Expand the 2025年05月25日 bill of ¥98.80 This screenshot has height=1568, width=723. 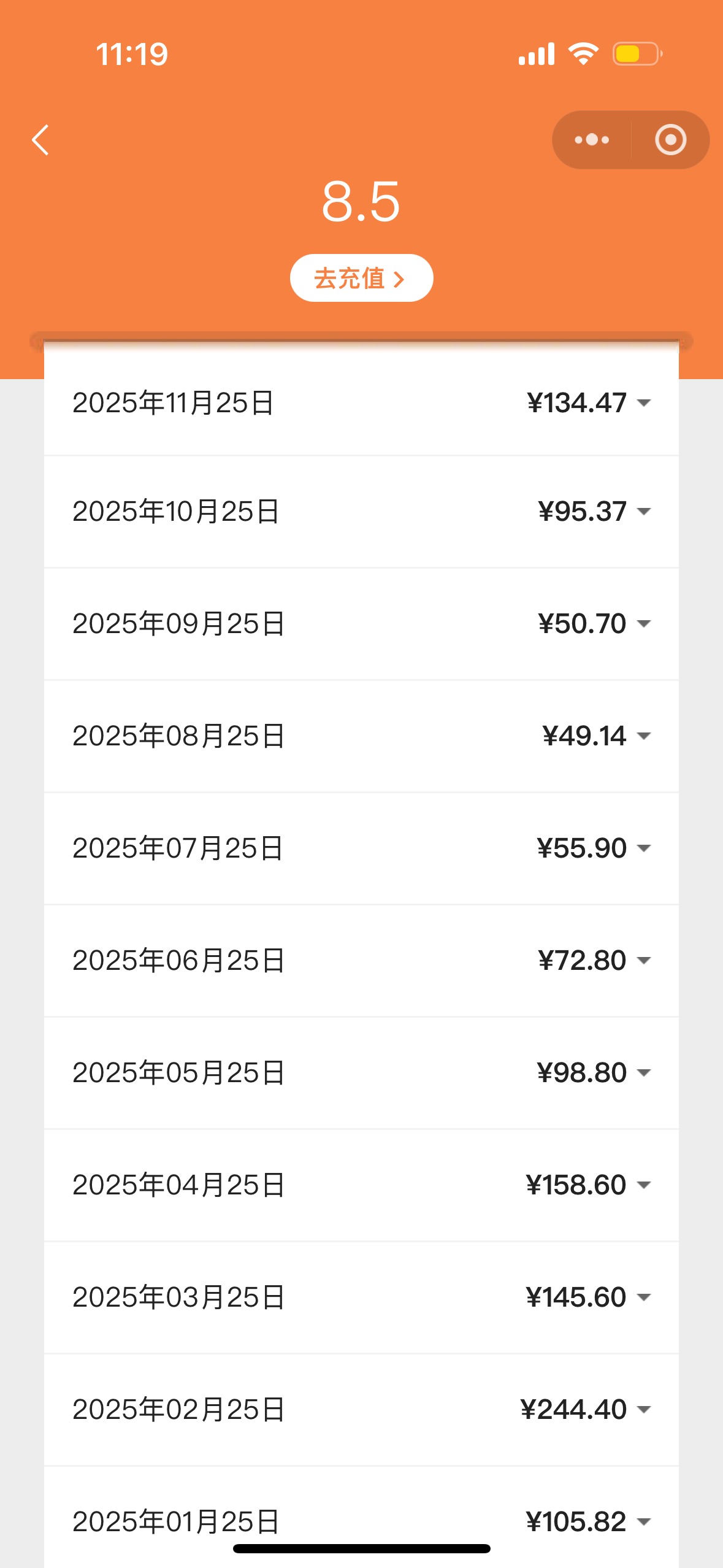coord(643,1073)
